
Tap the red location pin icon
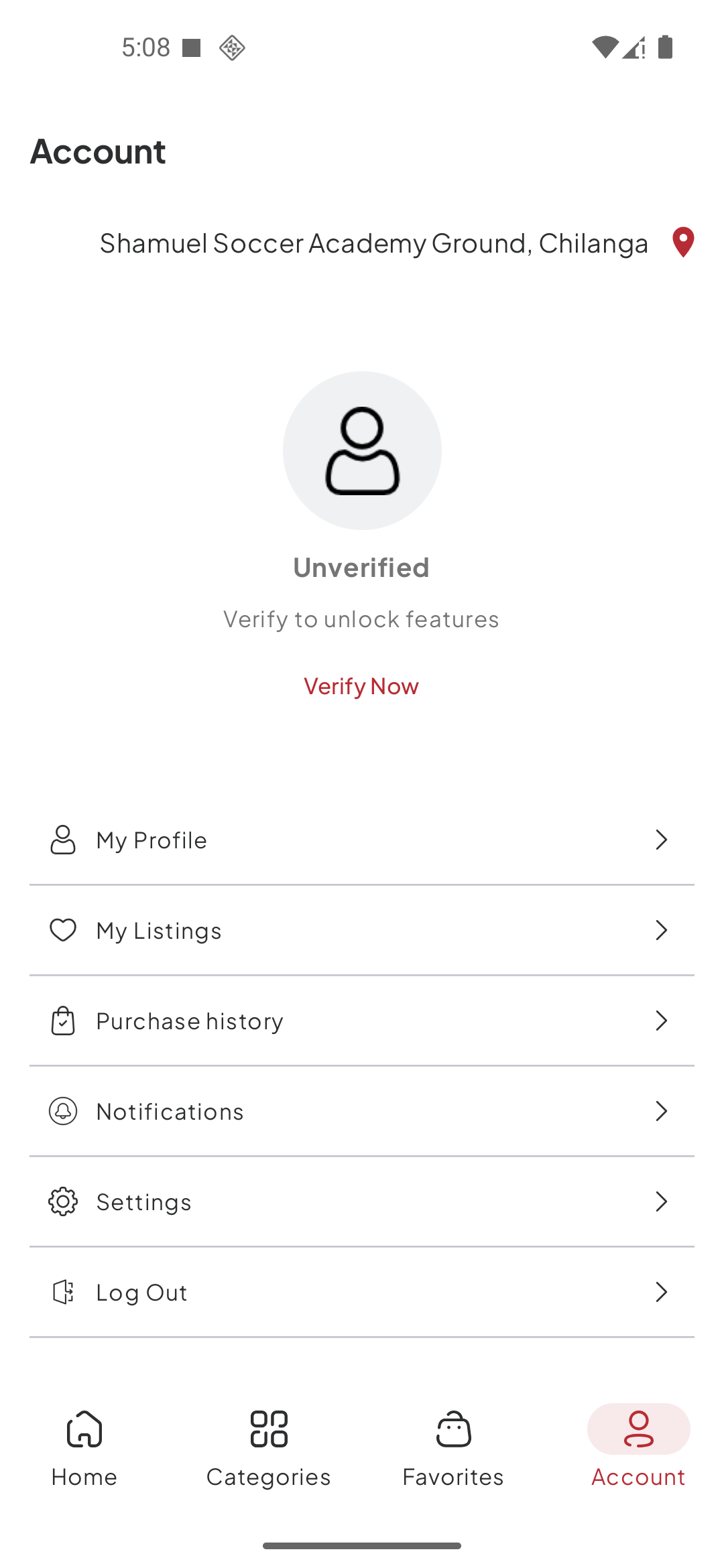(x=682, y=243)
